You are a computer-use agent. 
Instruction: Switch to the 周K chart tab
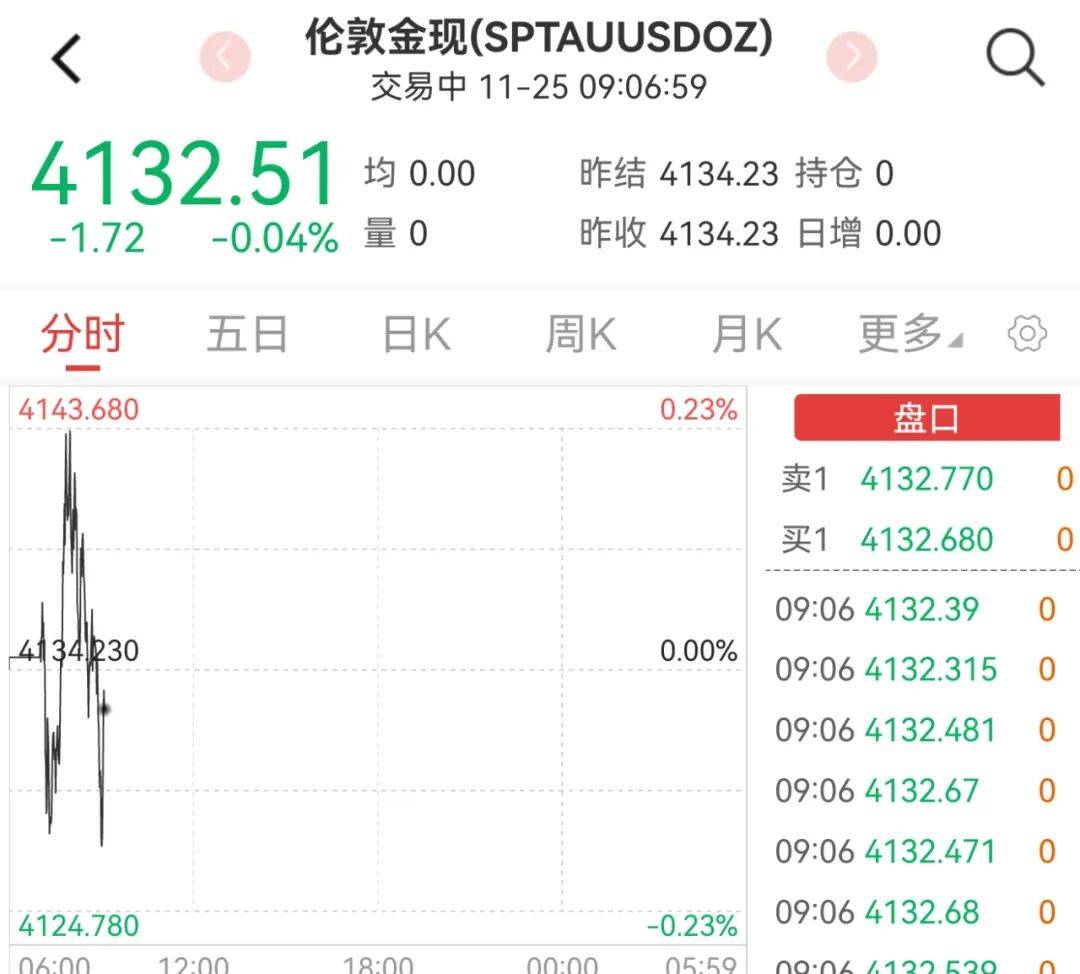click(581, 334)
